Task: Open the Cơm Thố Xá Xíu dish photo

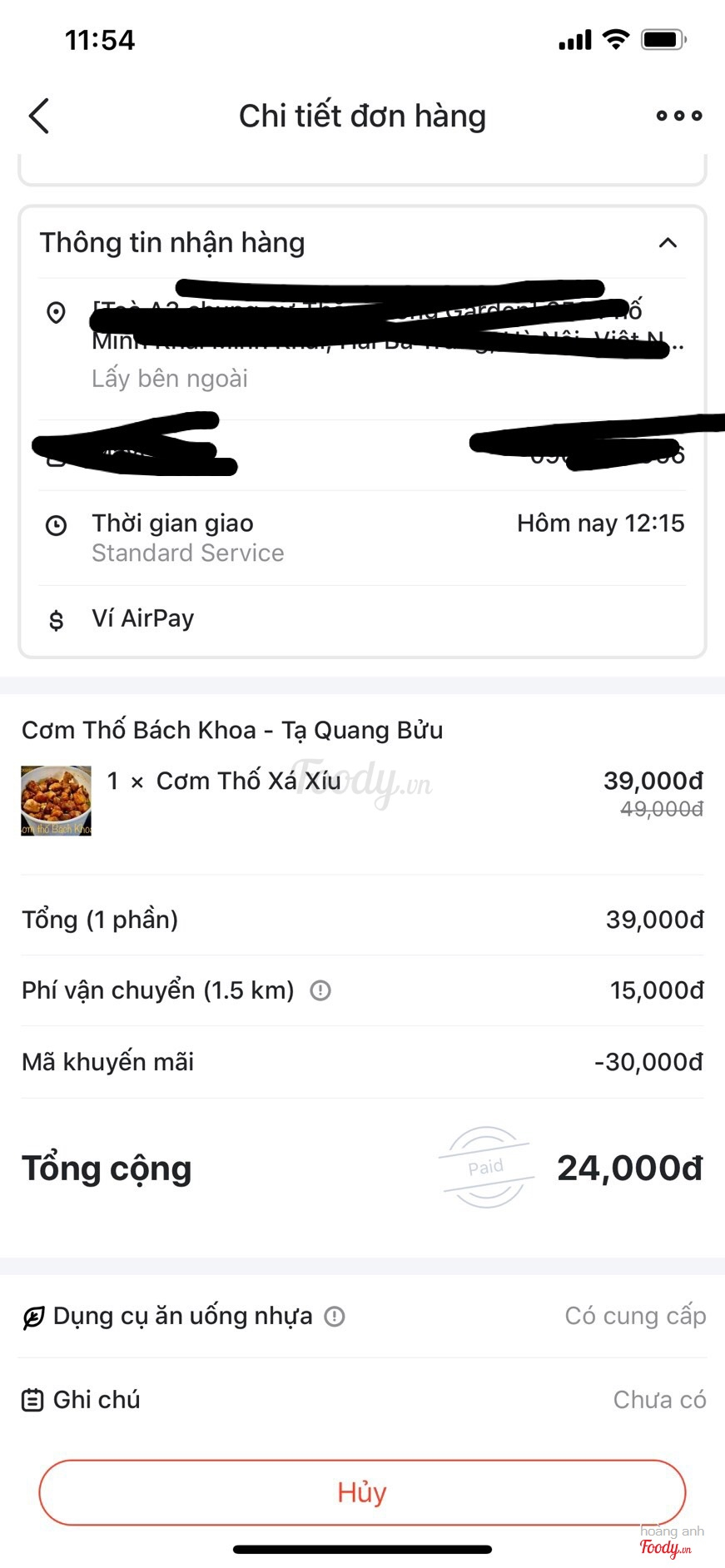Action: (56, 801)
